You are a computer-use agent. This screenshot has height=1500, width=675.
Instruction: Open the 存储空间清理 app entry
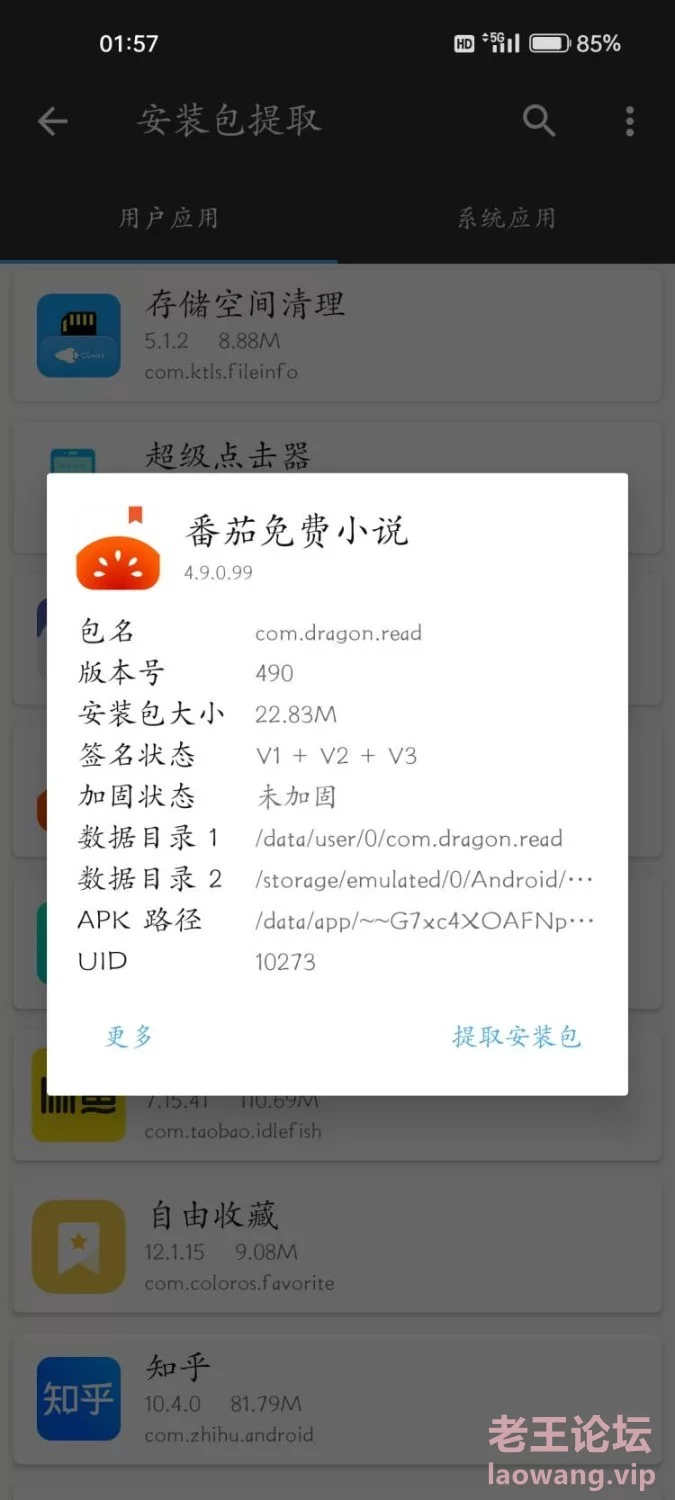pos(337,335)
